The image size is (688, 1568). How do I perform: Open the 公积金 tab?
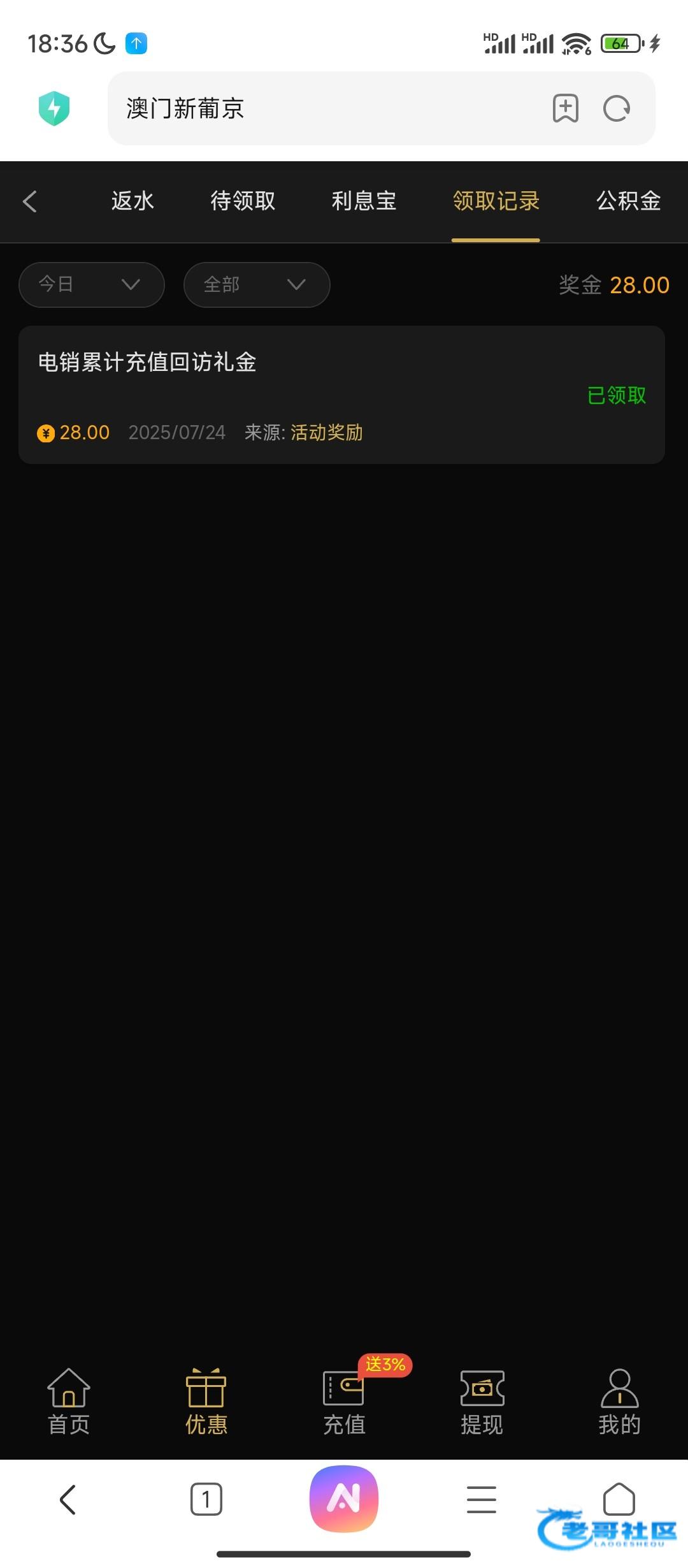pyautogui.click(x=628, y=201)
